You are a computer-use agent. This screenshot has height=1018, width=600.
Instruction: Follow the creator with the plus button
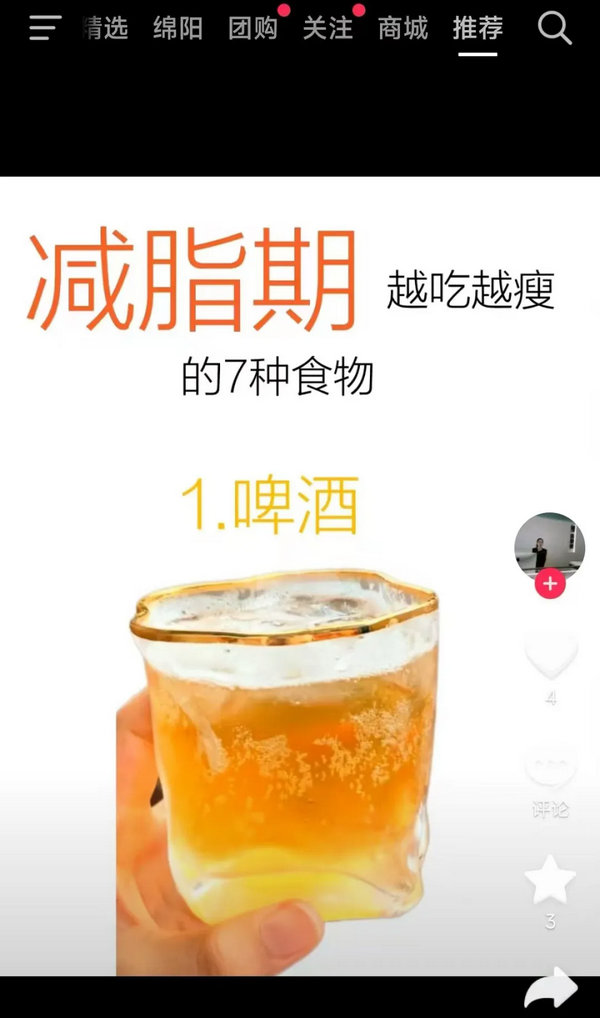coord(549,584)
